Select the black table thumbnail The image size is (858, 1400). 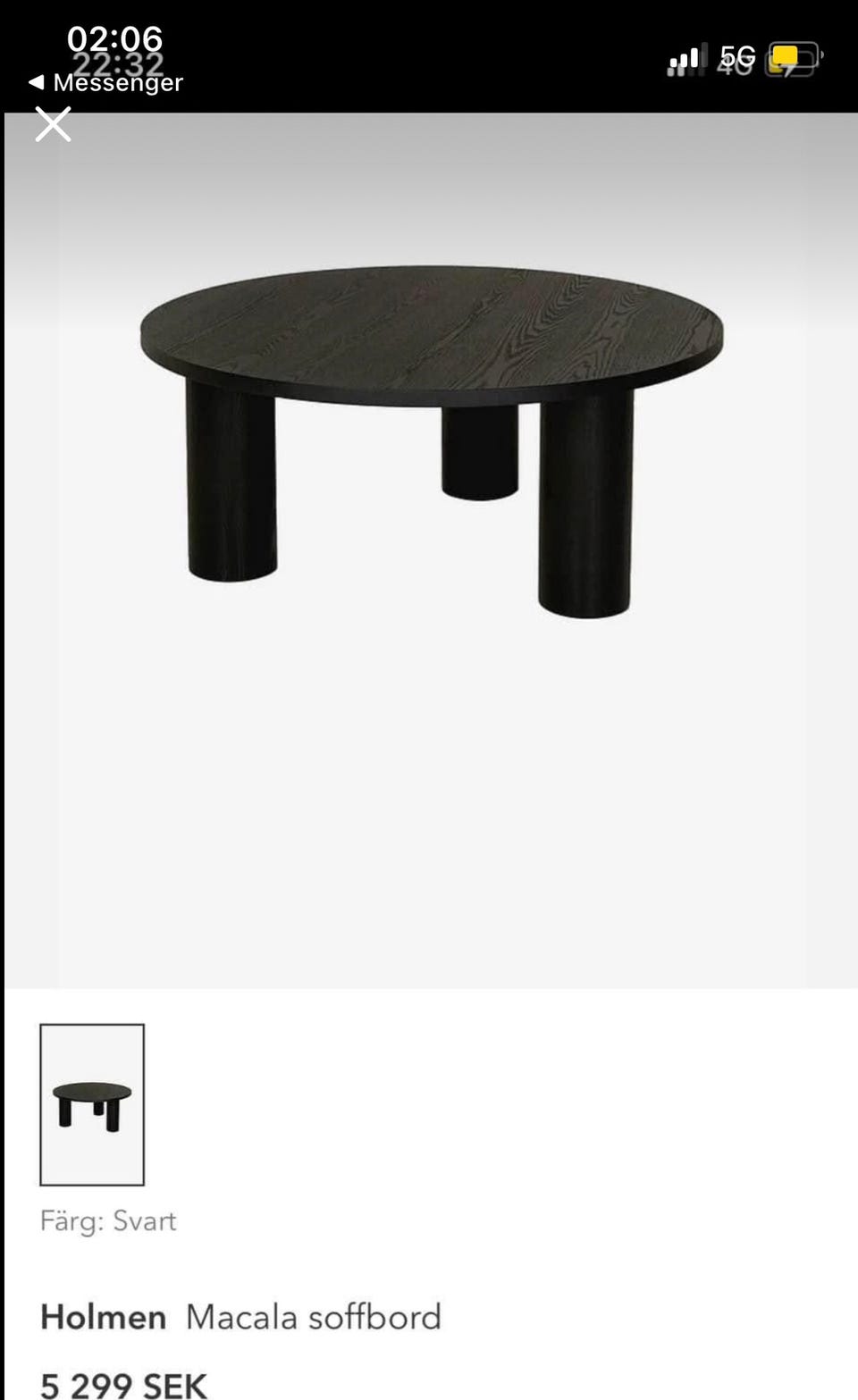[x=92, y=1104]
